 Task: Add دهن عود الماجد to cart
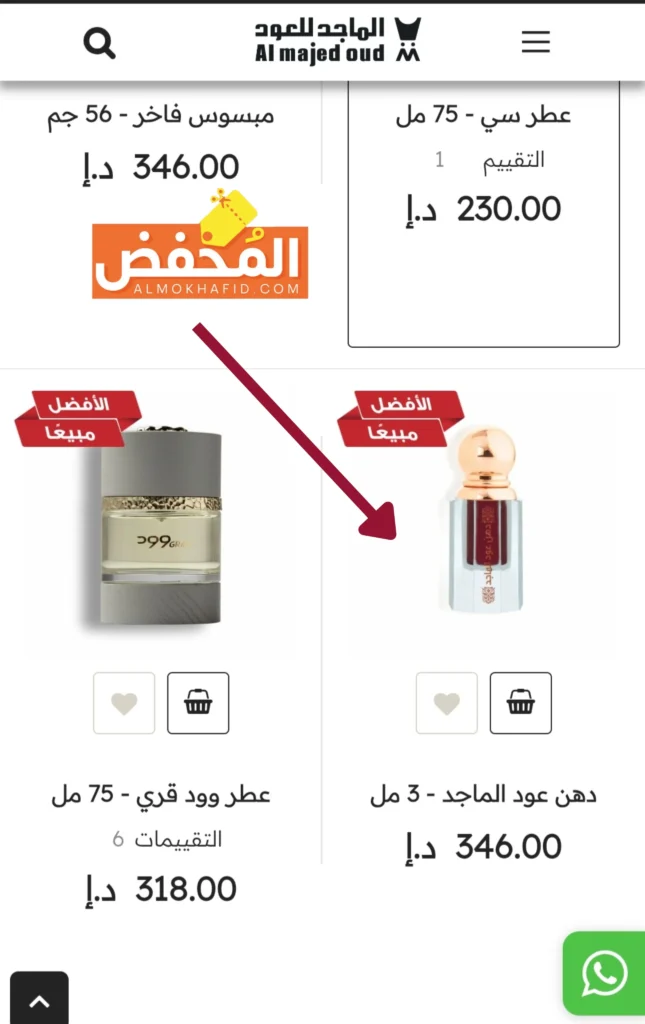(x=520, y=703)
